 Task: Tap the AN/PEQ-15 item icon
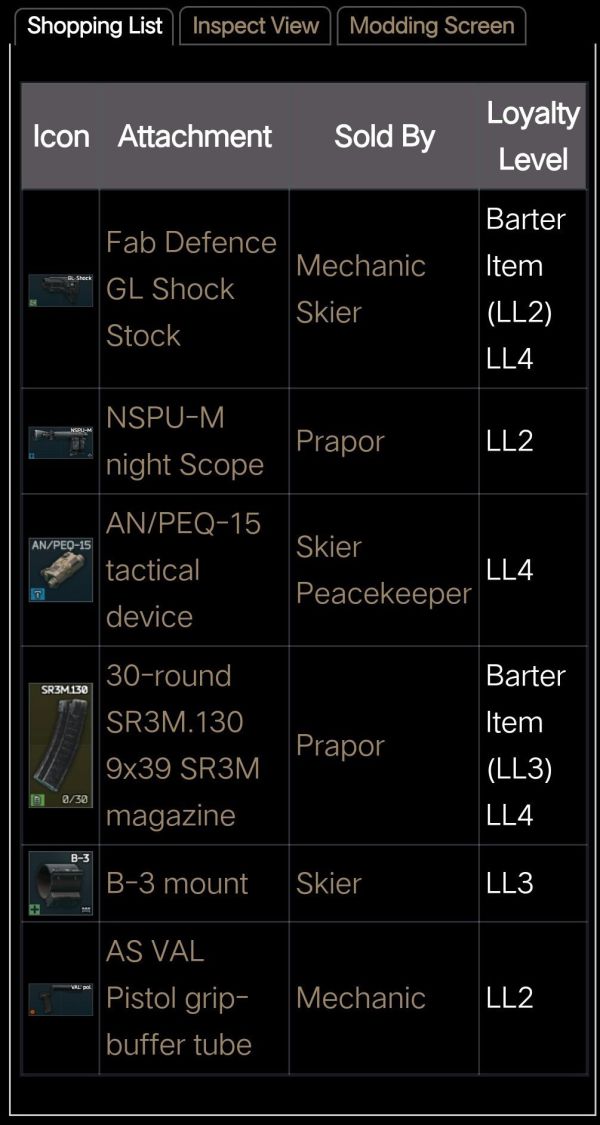pyautogui.click(x=60, y=570)
